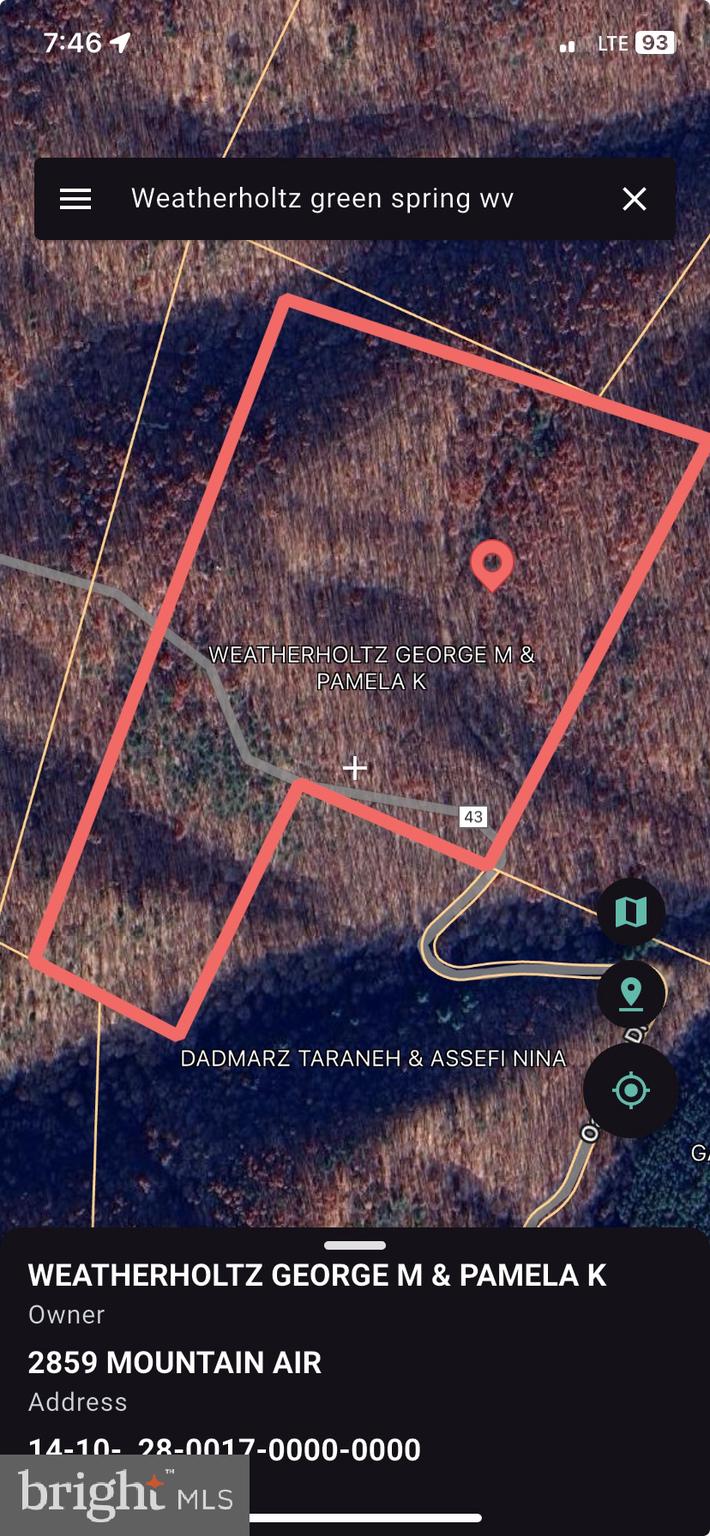
Task: Center map on my location
Action: [x=631, y=1090]
